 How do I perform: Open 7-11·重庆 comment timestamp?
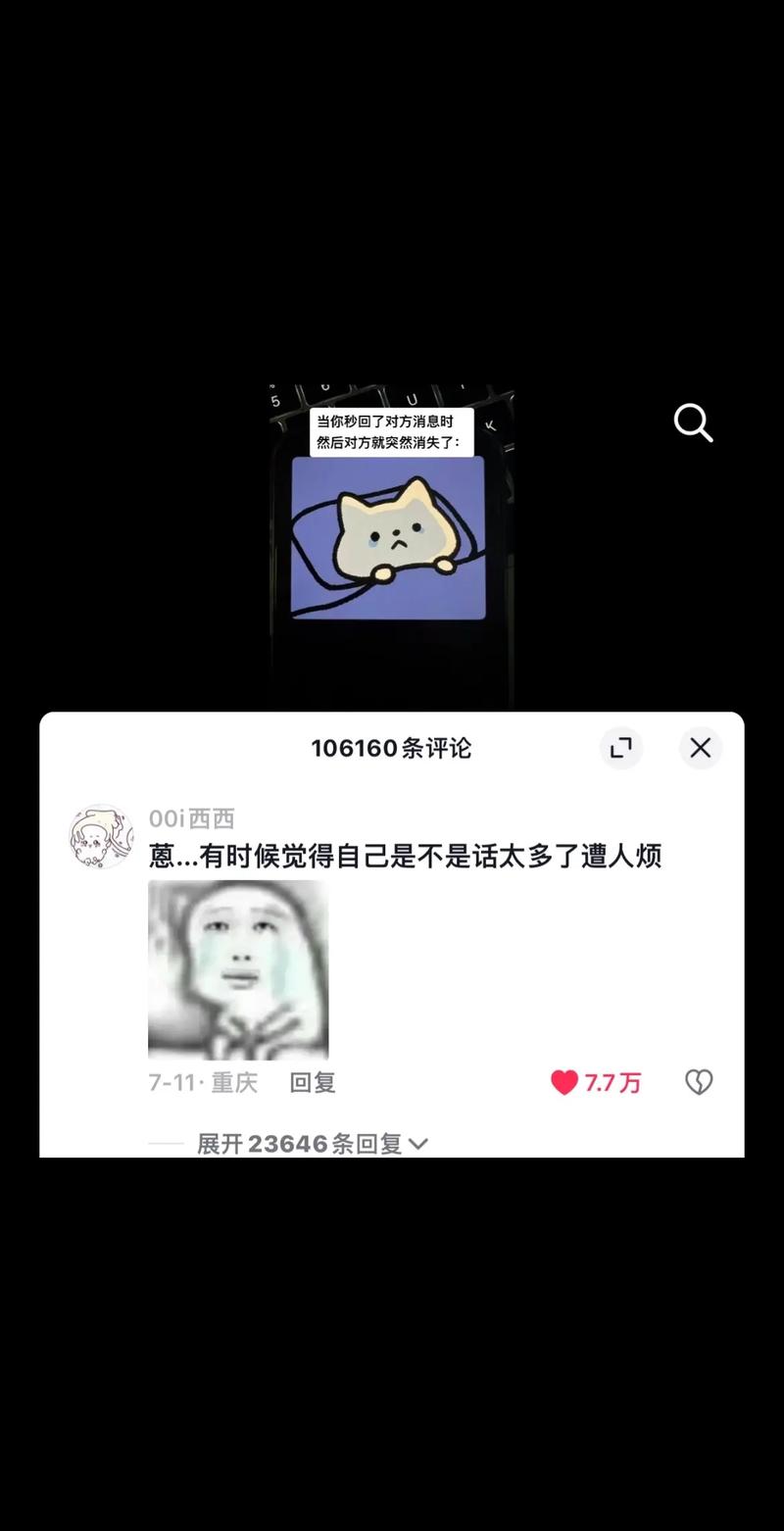204,1082
